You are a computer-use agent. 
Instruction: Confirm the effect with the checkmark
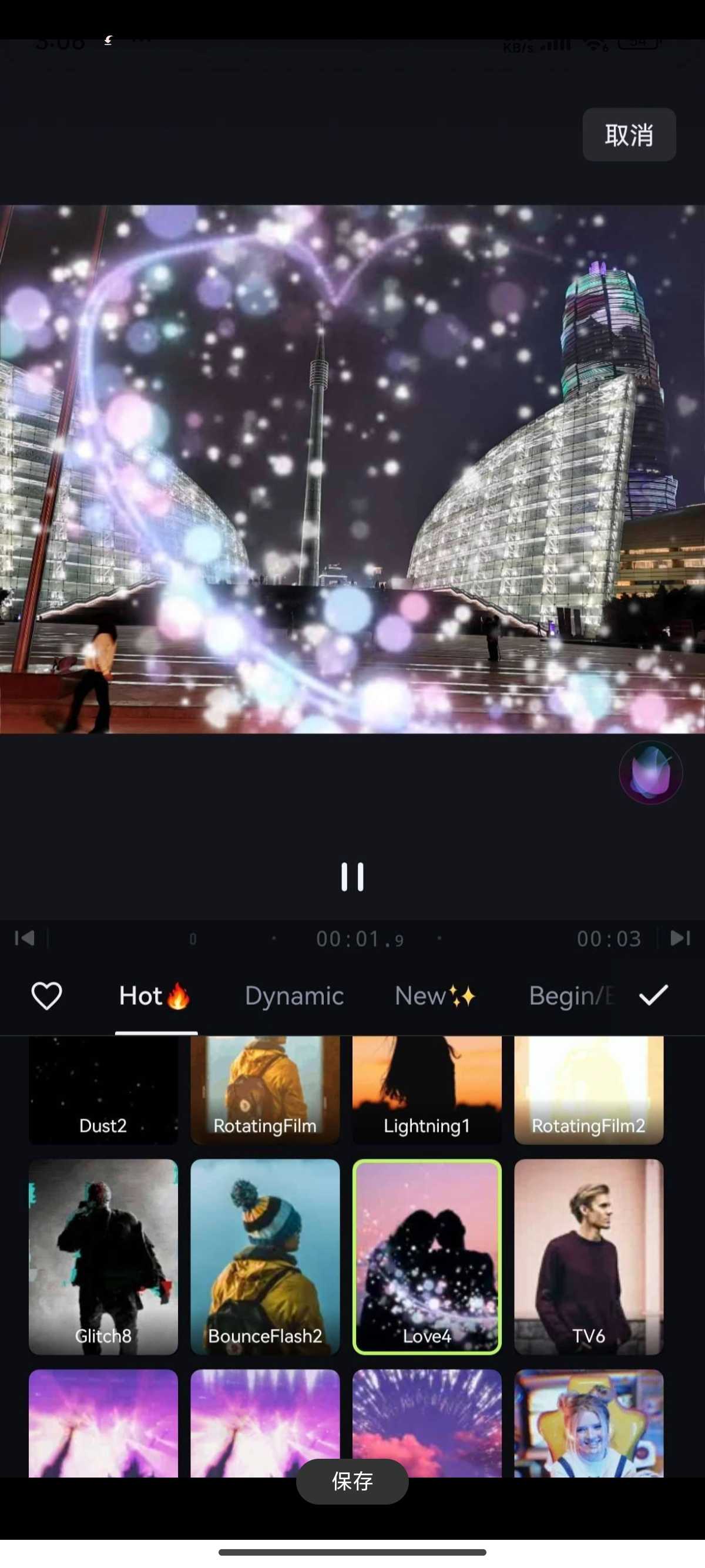(x=653, y=996)
